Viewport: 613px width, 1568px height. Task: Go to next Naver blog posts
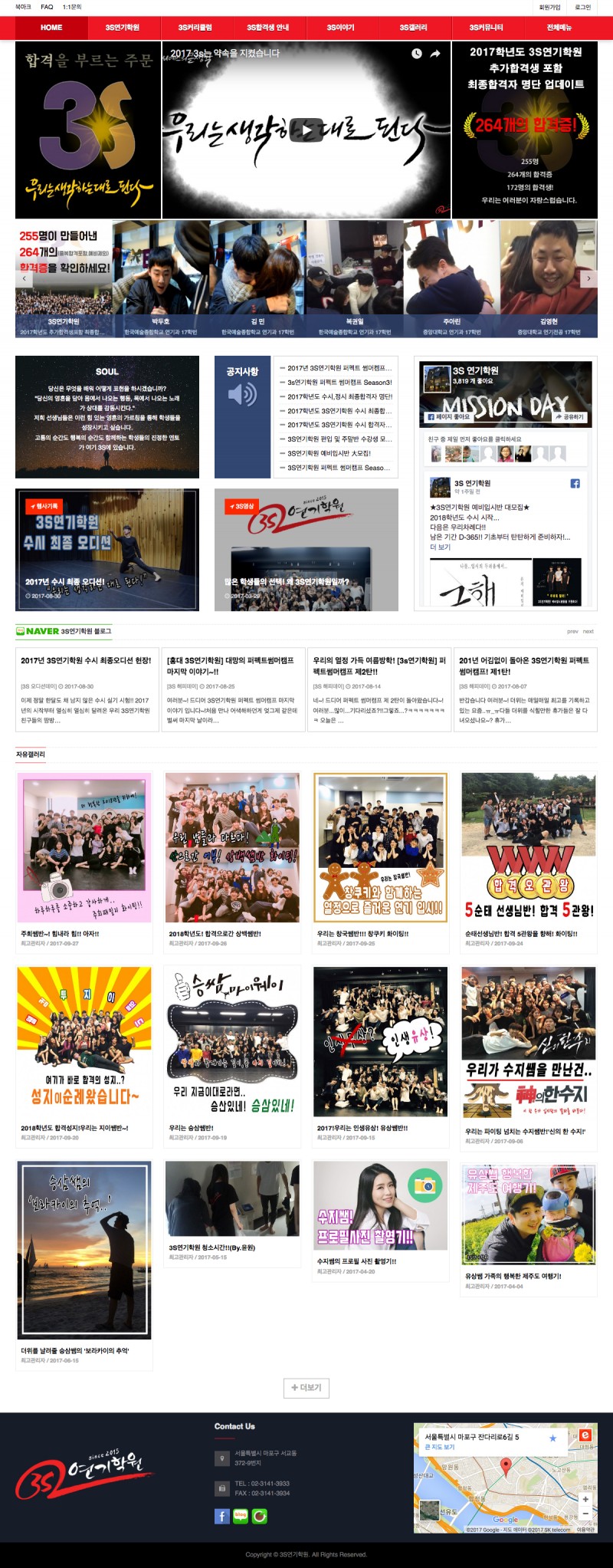(588, 632)
